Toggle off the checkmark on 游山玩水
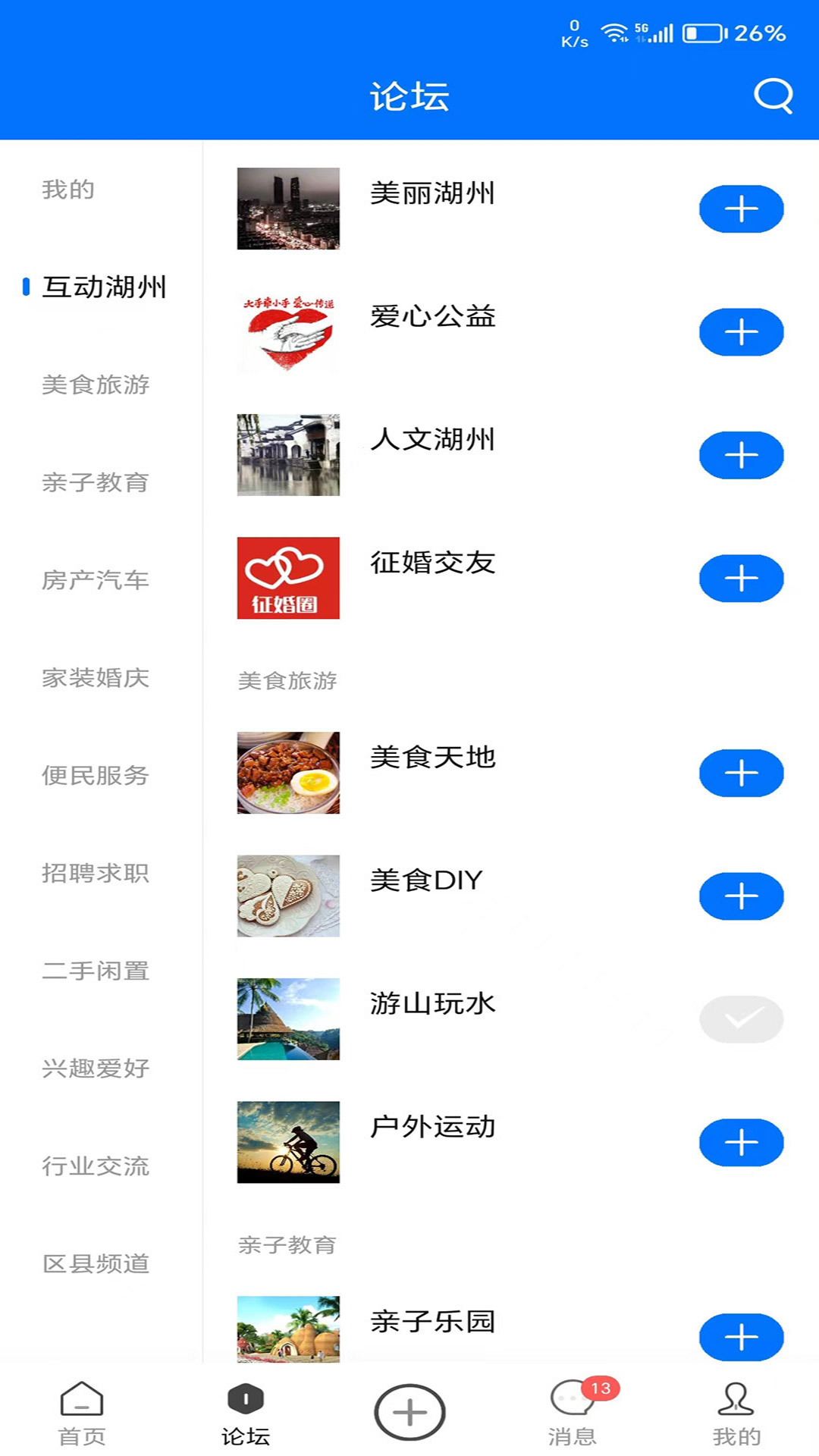819x1456 pixels. tap(741, 1020)
